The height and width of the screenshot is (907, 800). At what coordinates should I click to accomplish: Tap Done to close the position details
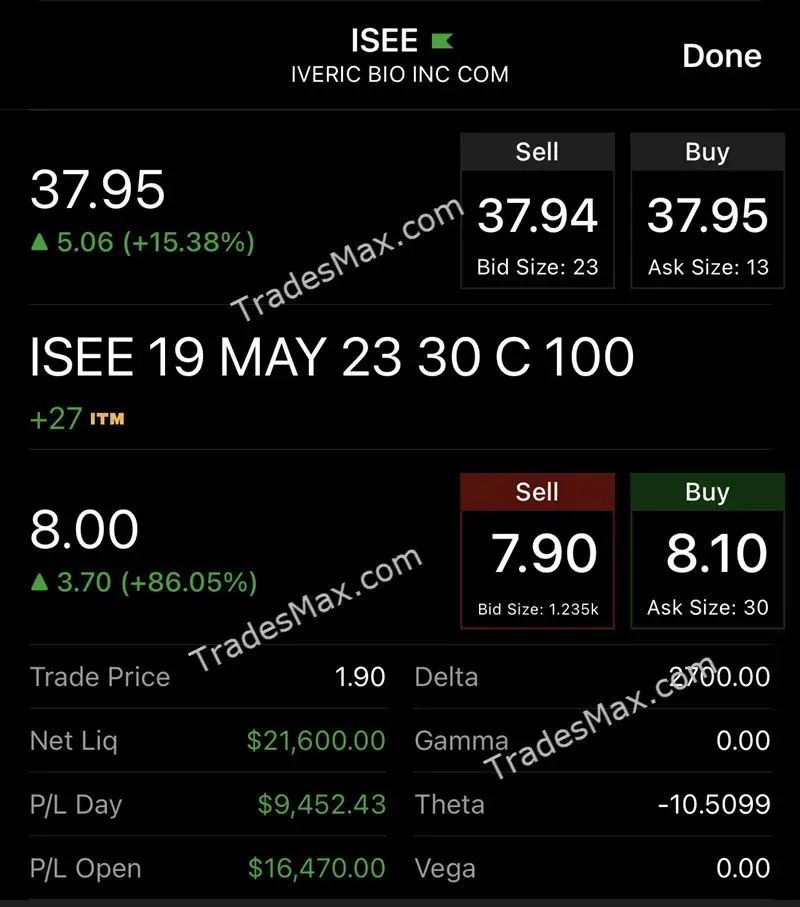(721, 56)
